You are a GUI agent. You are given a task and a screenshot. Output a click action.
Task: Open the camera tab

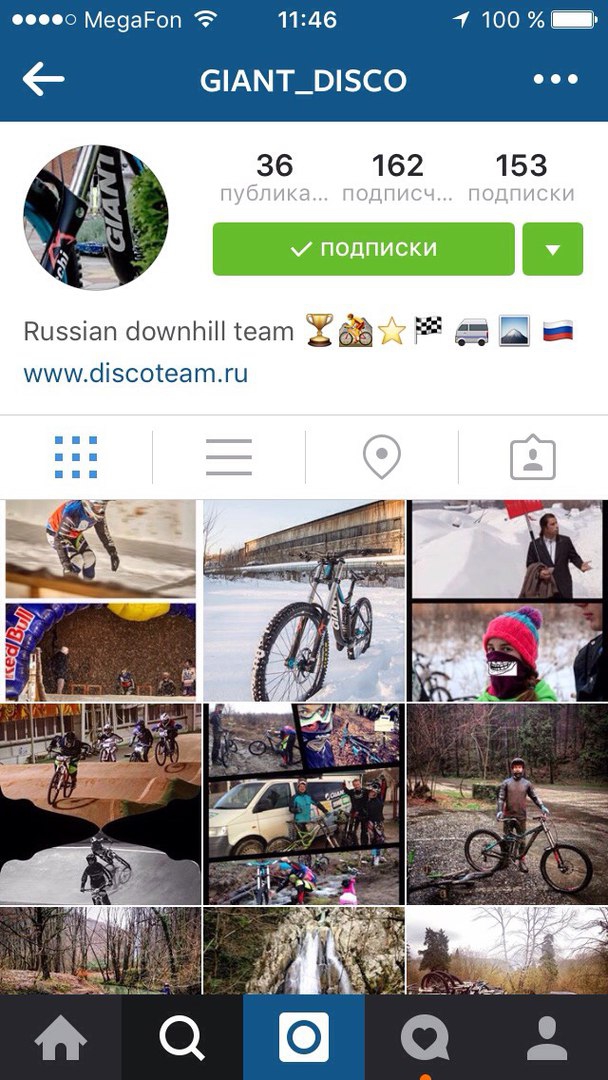303,1040
